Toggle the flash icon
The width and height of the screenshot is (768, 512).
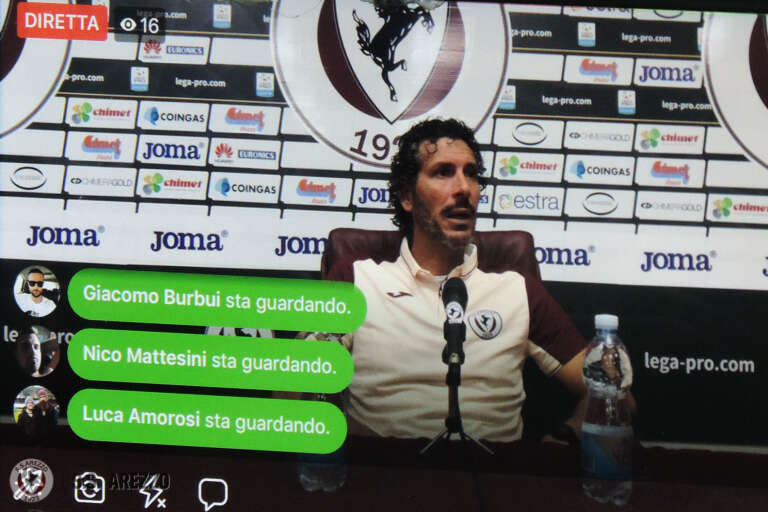click(152, 490)
